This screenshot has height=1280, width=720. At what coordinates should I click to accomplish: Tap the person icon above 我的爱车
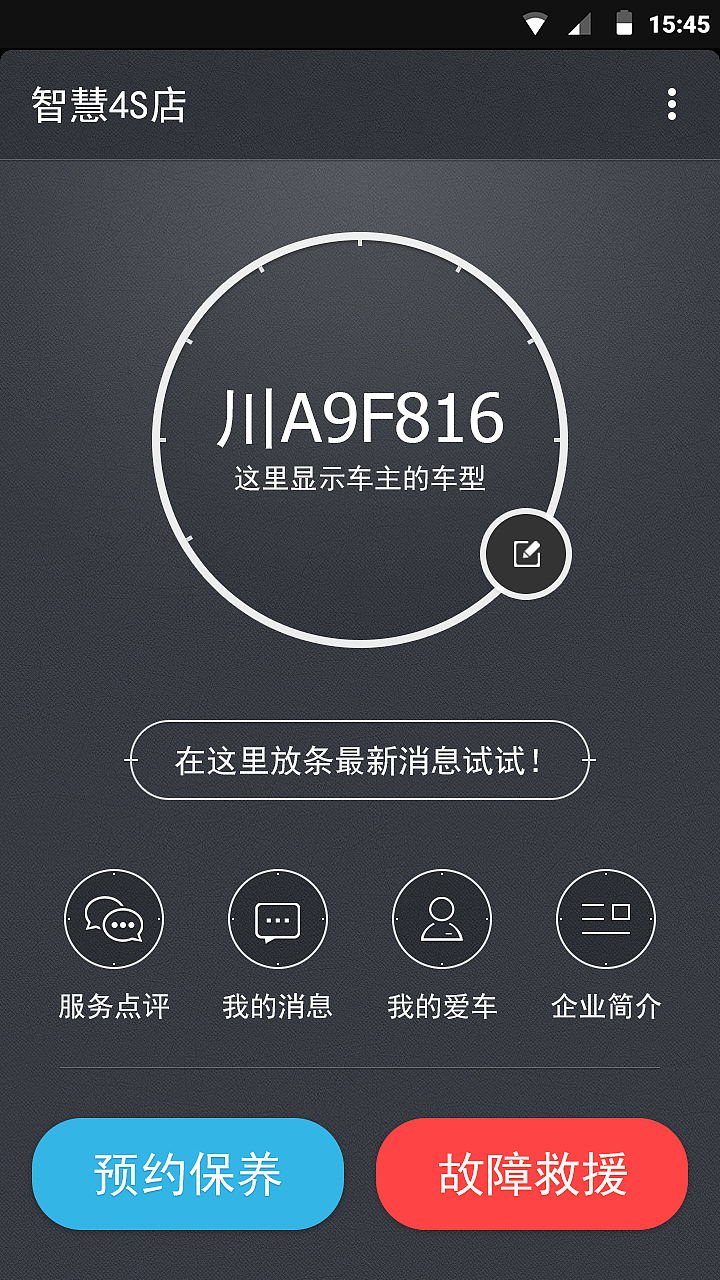(x=443, y=920)
